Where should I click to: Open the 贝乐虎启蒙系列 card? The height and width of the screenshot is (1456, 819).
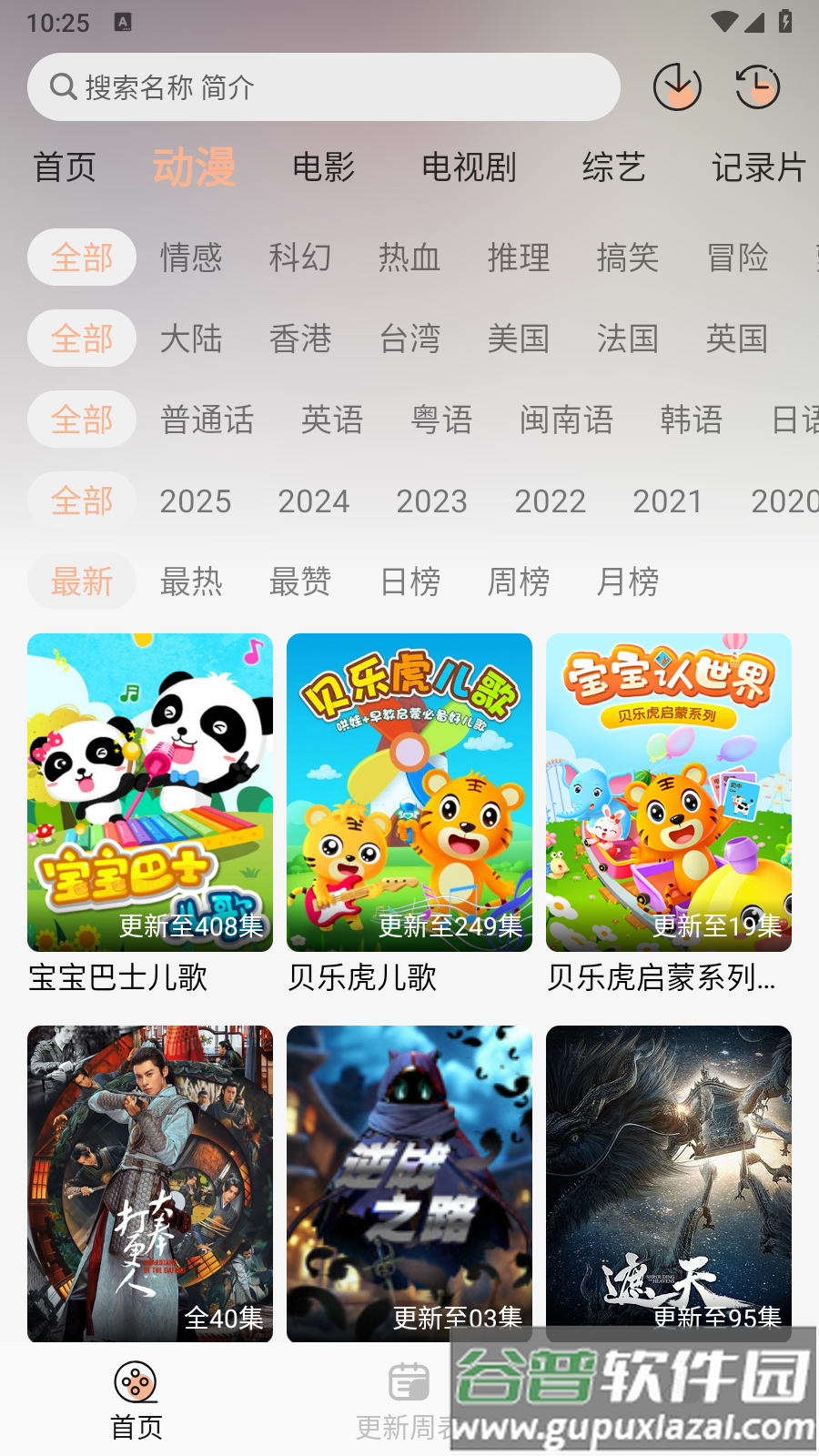[x=669, y=793]
